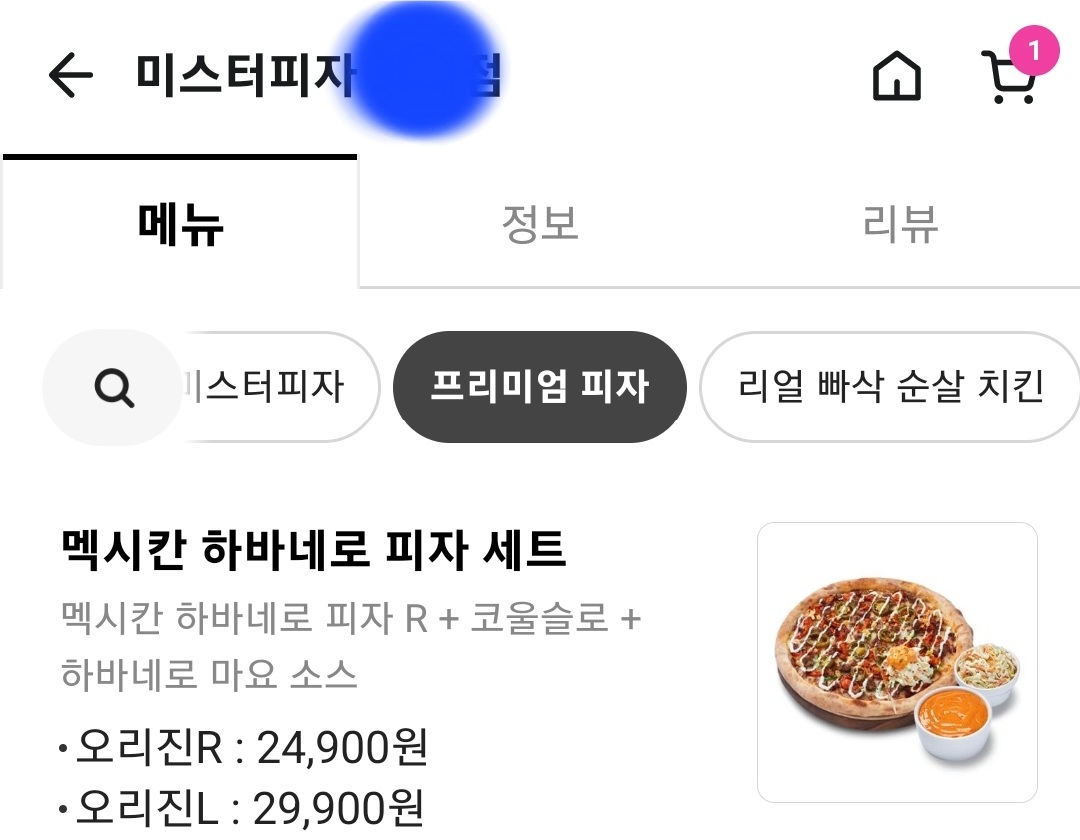Choose the 리얼 빠삭 순살 치킨 chip
This screenshot has height=840, width=1080.
890,387
